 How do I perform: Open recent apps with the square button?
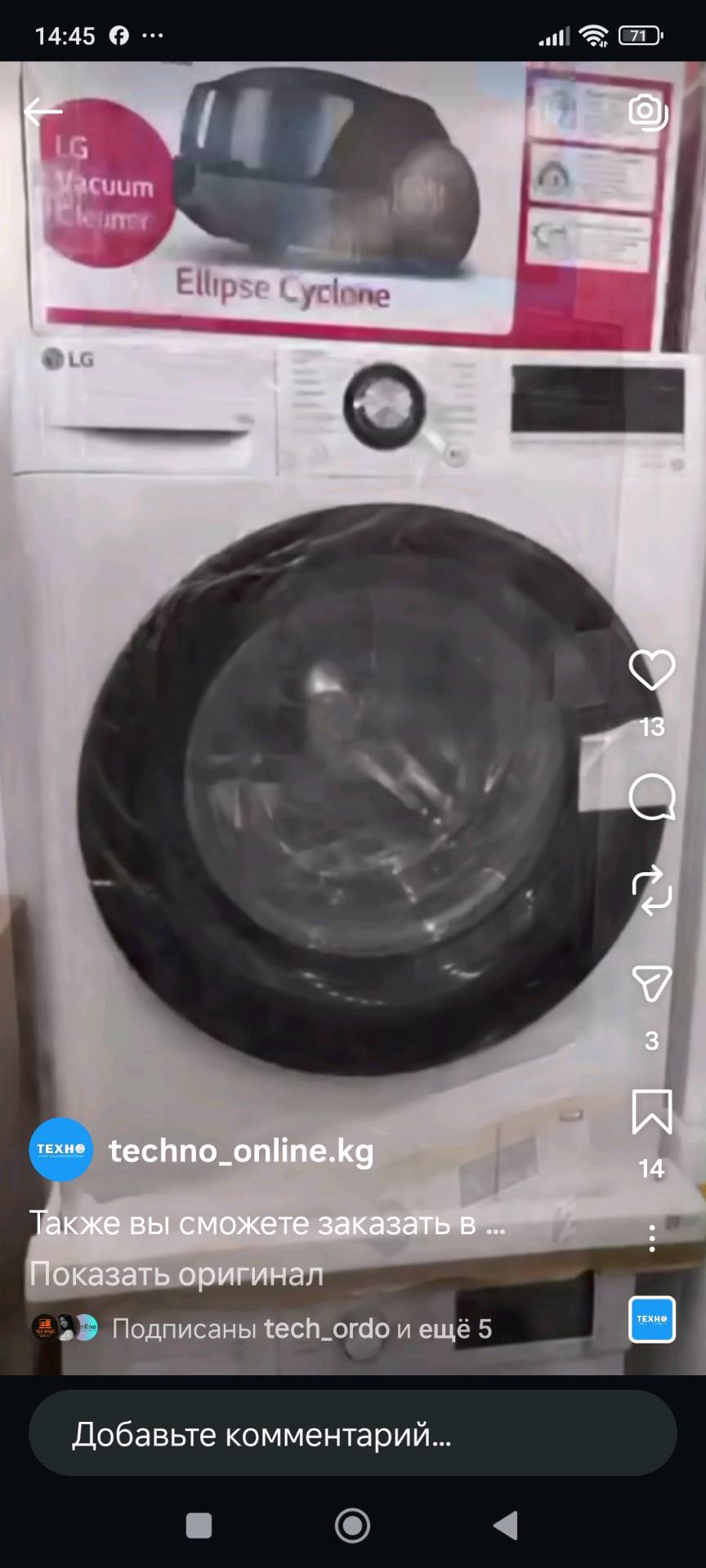(199, 1525)
